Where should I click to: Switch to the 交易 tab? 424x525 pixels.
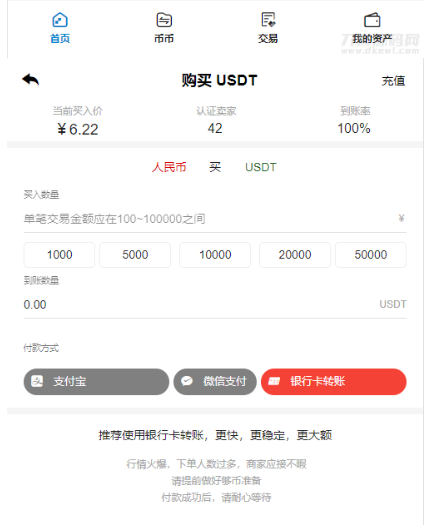coord(268,28)
